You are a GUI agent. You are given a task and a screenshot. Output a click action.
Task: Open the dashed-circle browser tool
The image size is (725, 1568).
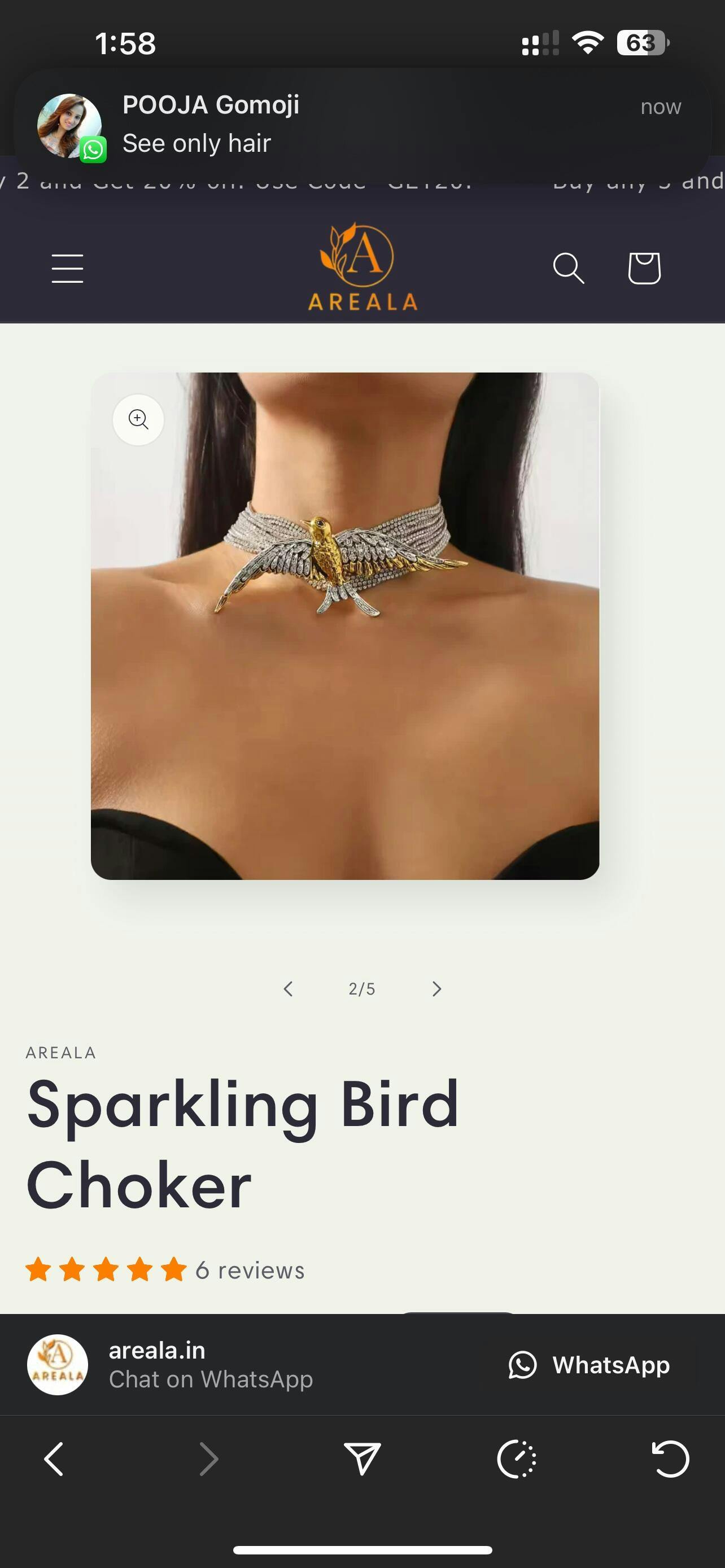pos(516,1459)
